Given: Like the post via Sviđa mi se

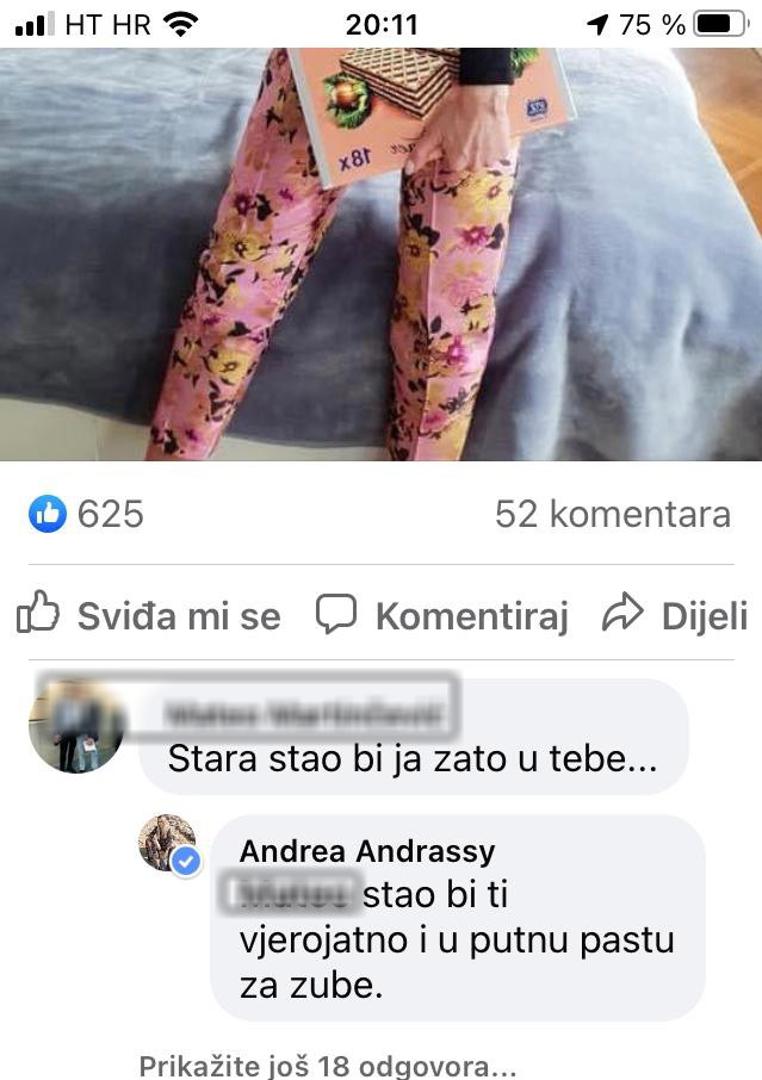Looking at the screenshot, I should point(149,614).
